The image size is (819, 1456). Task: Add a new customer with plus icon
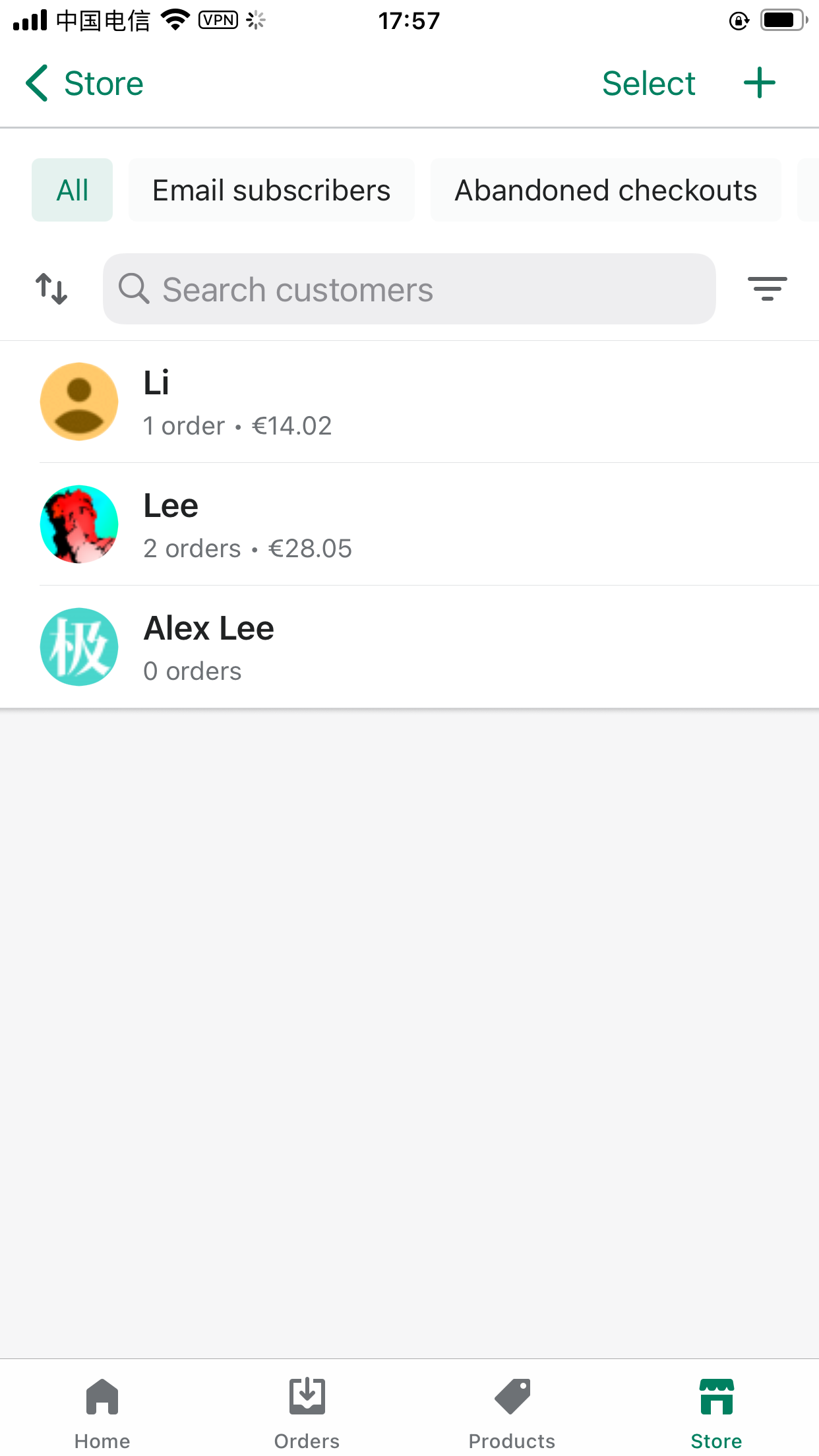tap(759, 83)
